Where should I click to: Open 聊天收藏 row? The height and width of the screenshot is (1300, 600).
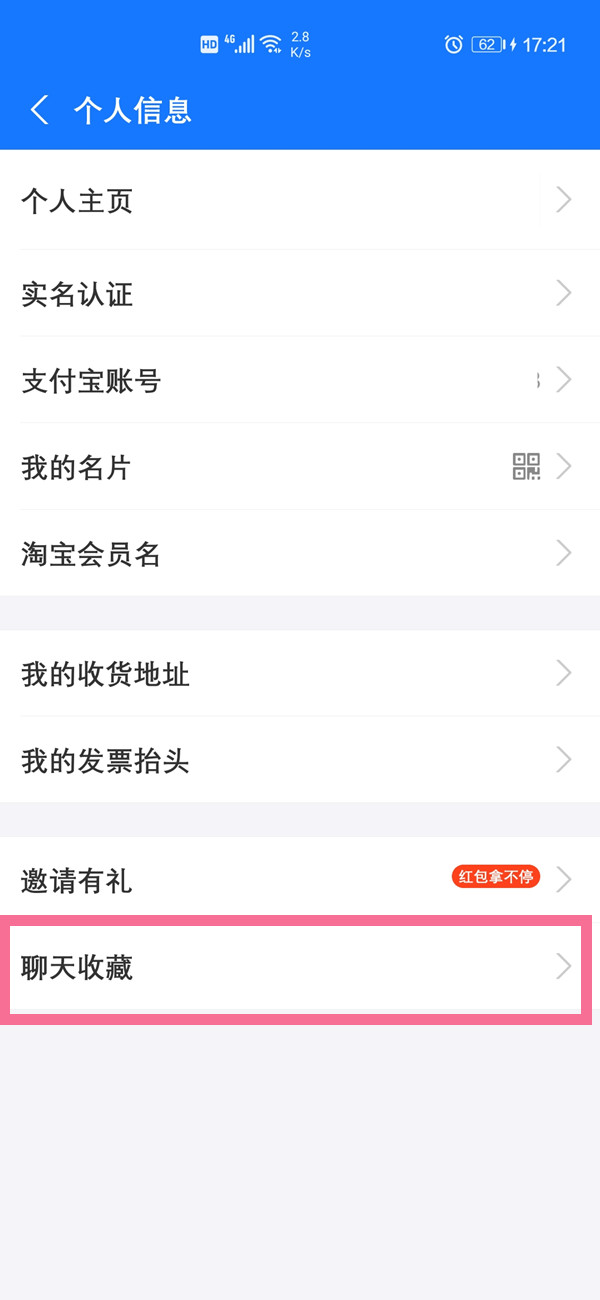pyautogui.click(x=300, y=967)
